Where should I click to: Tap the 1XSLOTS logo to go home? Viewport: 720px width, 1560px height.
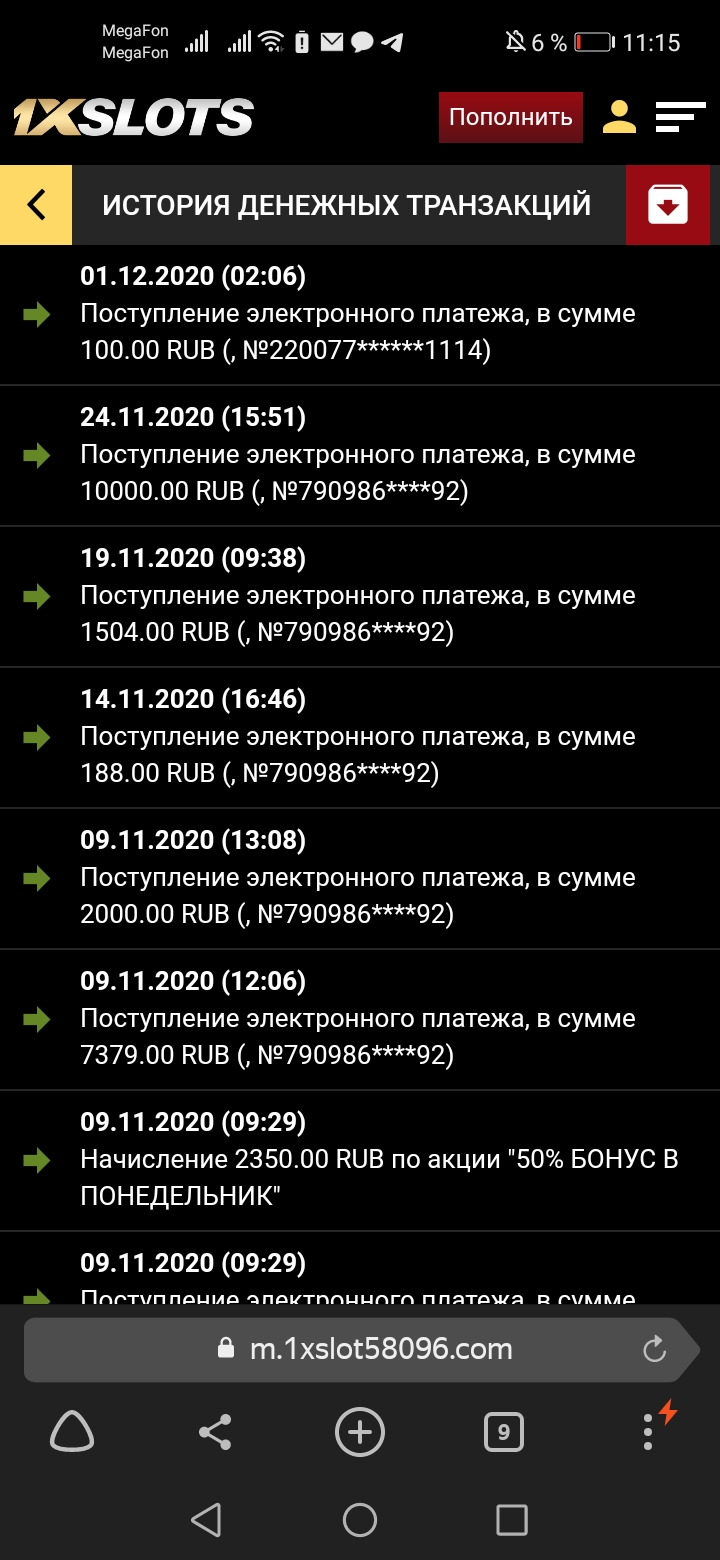tap(133, 117)
